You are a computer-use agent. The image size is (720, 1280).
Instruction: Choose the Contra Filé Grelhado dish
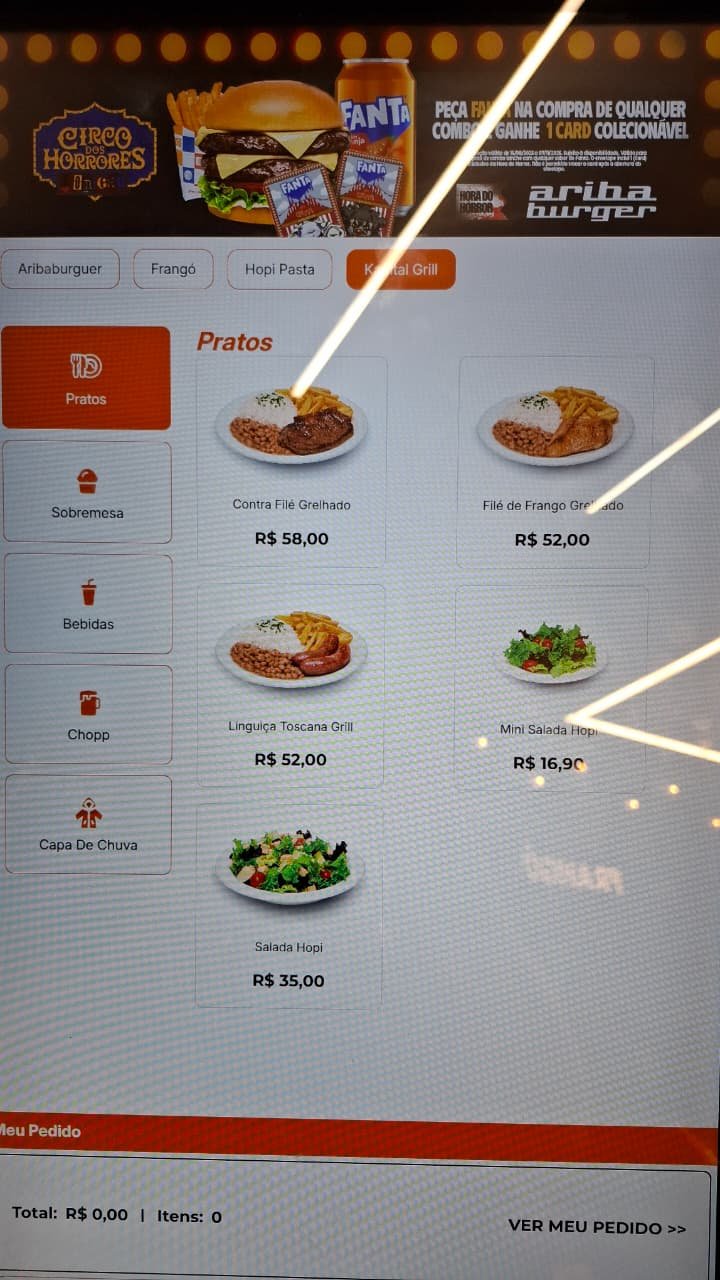[x=292, y=462]
